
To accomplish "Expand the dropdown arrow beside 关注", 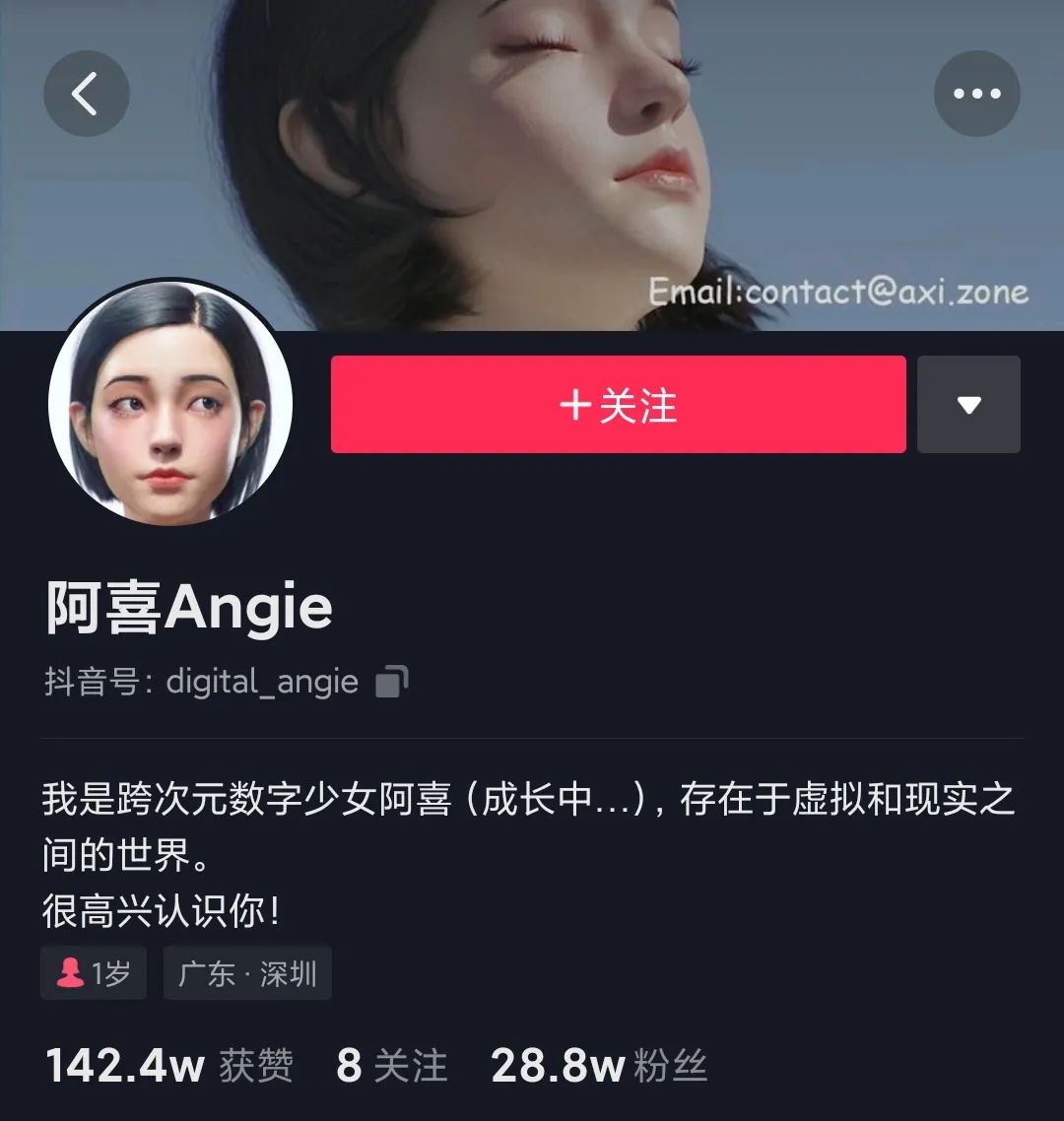I will pos(968,405).
